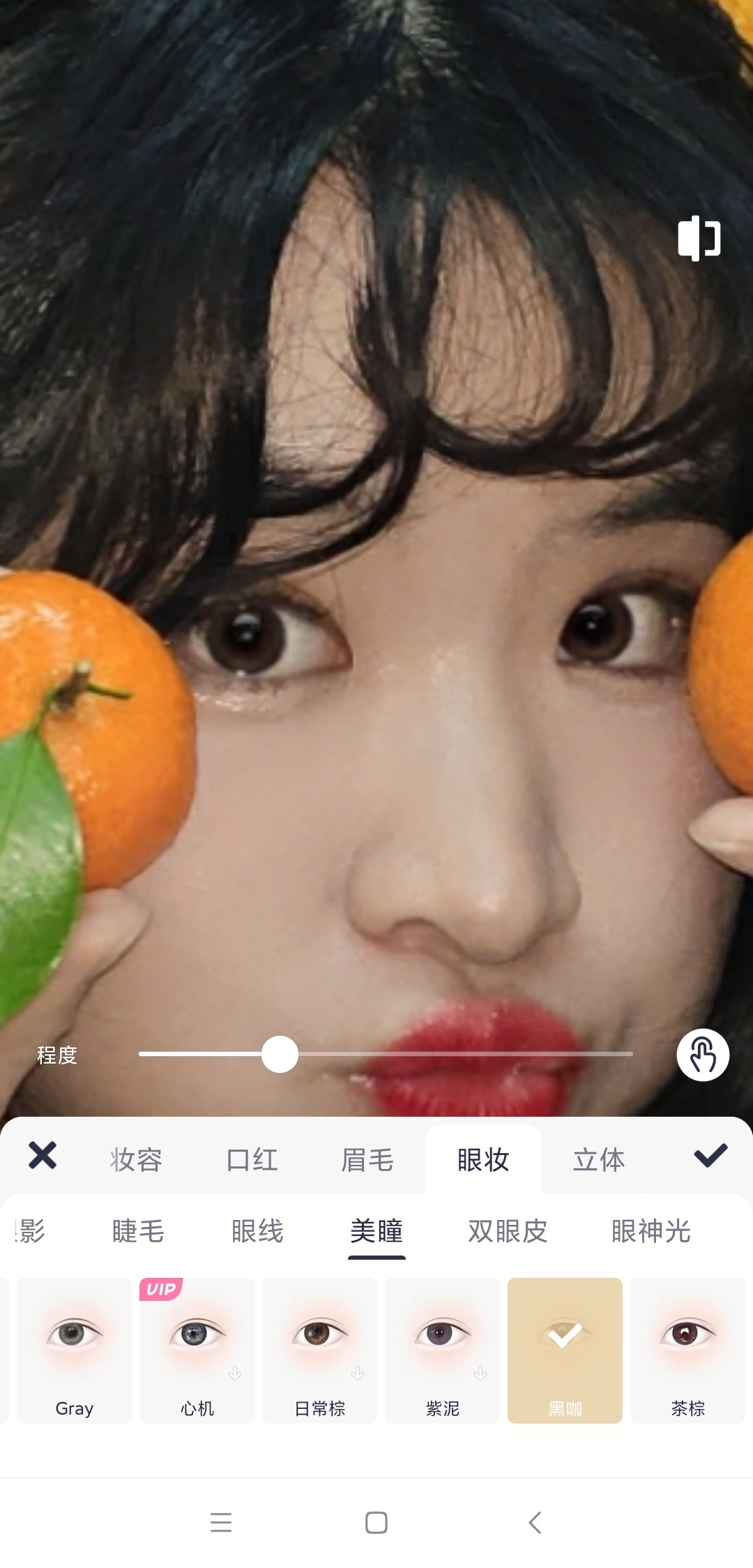This screenshot has height=1568, width=753.
Task: Open the 双眼皮 sub-tab
Action: click(x=508, y=1232)
